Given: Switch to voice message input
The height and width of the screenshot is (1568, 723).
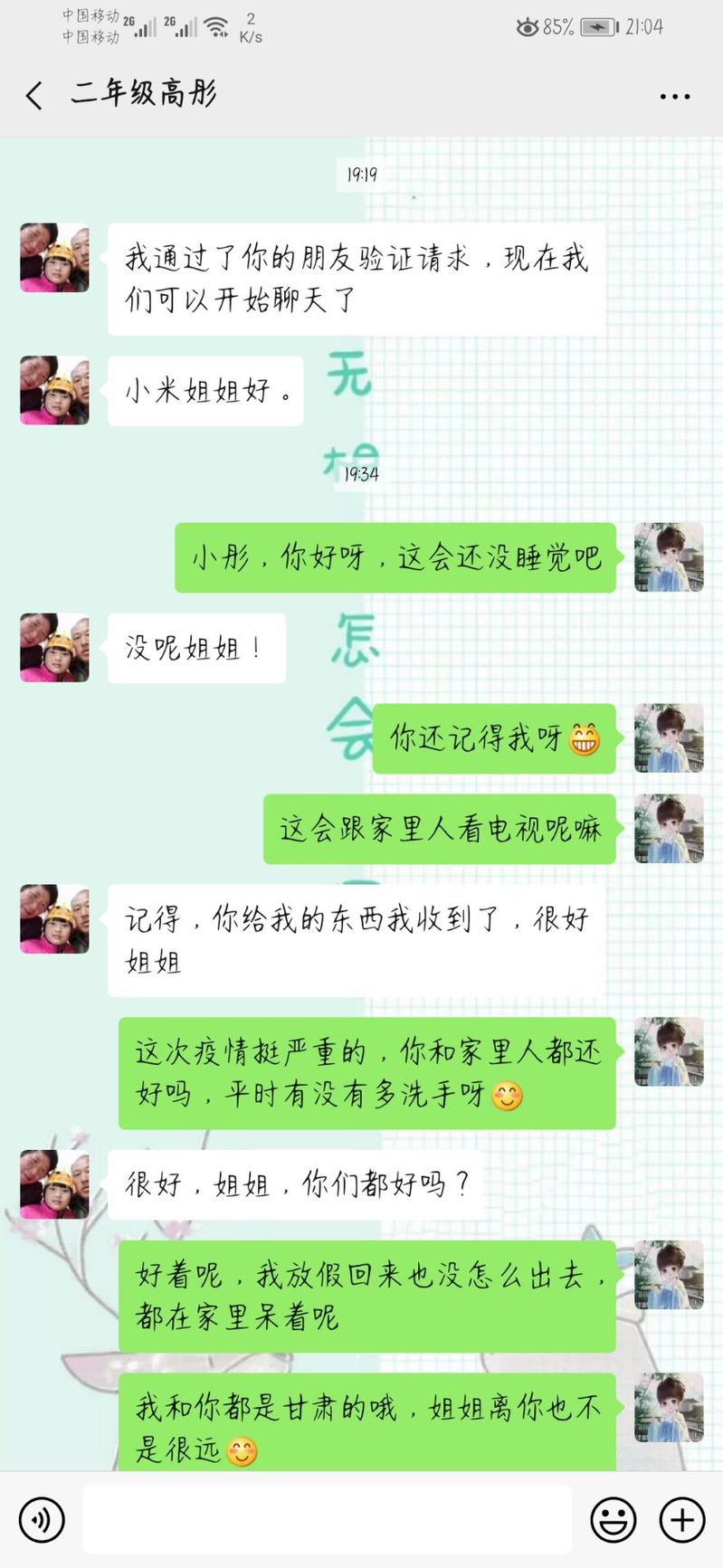Looking at the screenshot, I should [42, 1519].
